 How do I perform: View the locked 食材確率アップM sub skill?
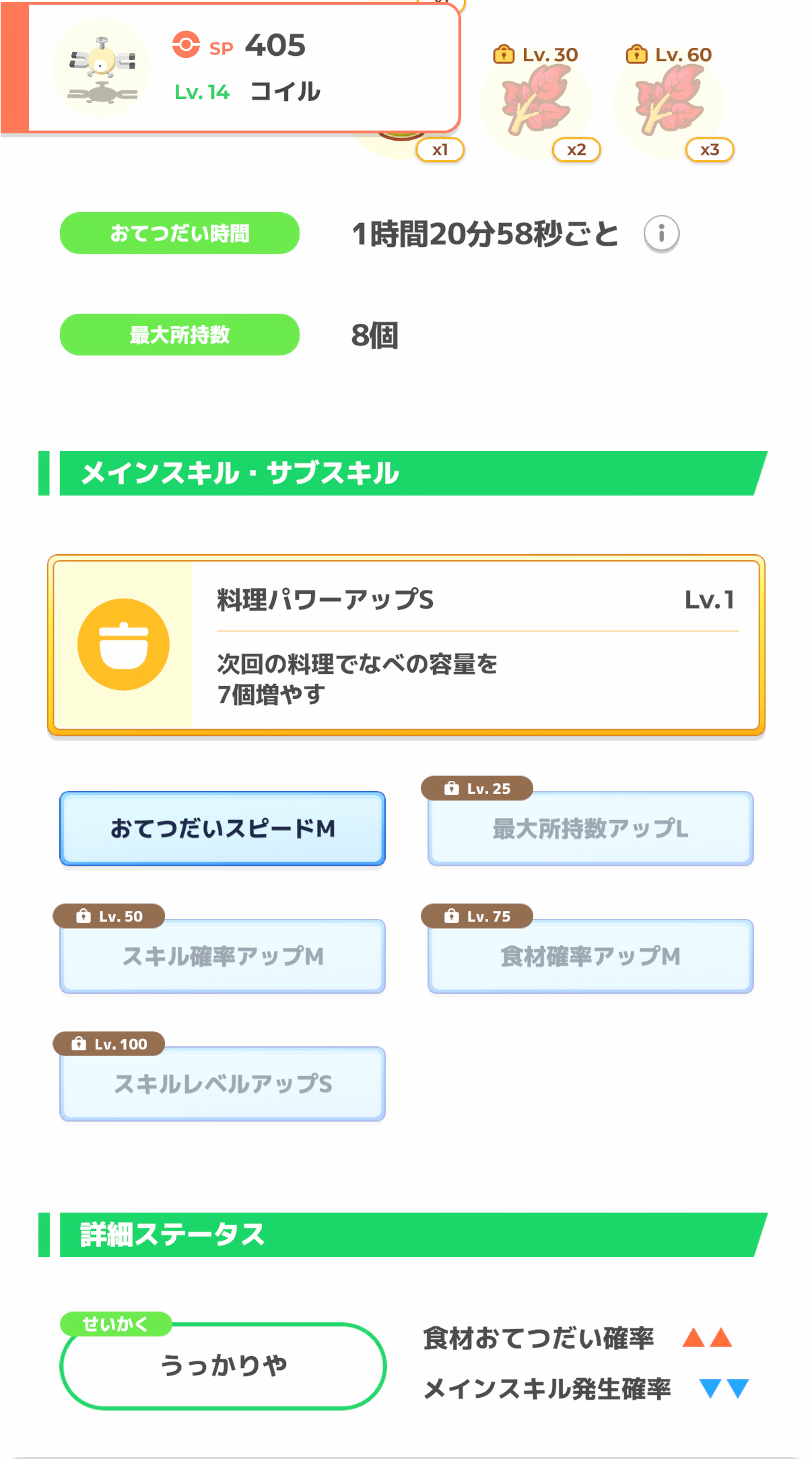point(590,956)
